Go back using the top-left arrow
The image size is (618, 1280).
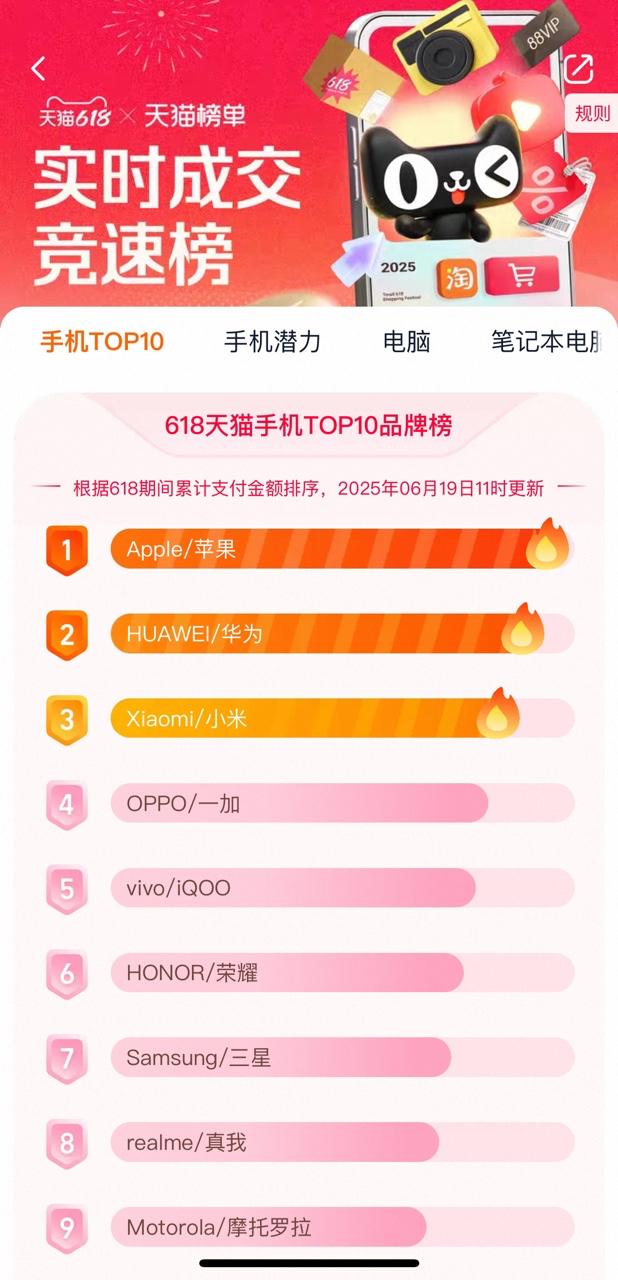point(39,69)
